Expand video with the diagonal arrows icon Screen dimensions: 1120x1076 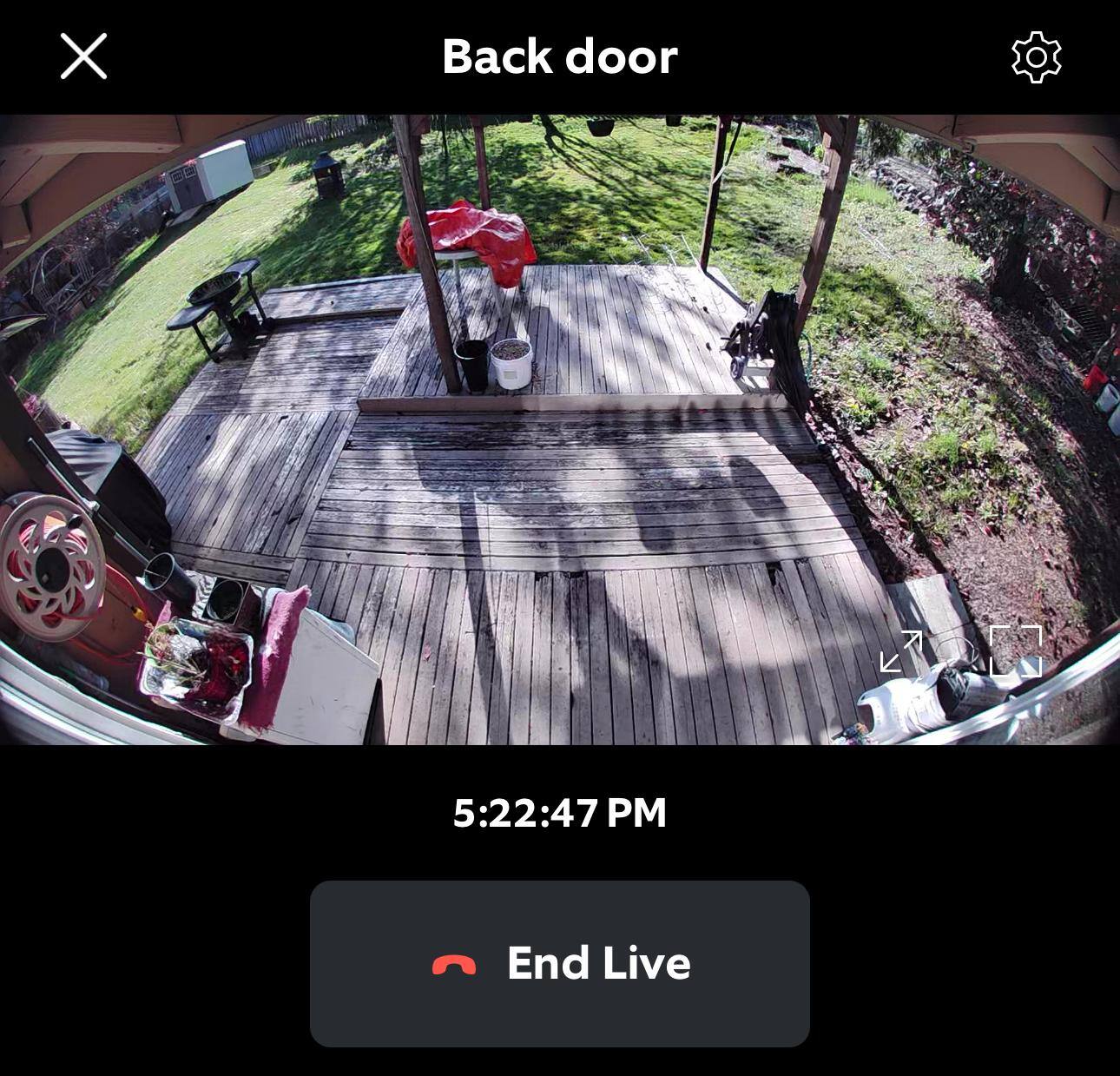click(900, 651)
